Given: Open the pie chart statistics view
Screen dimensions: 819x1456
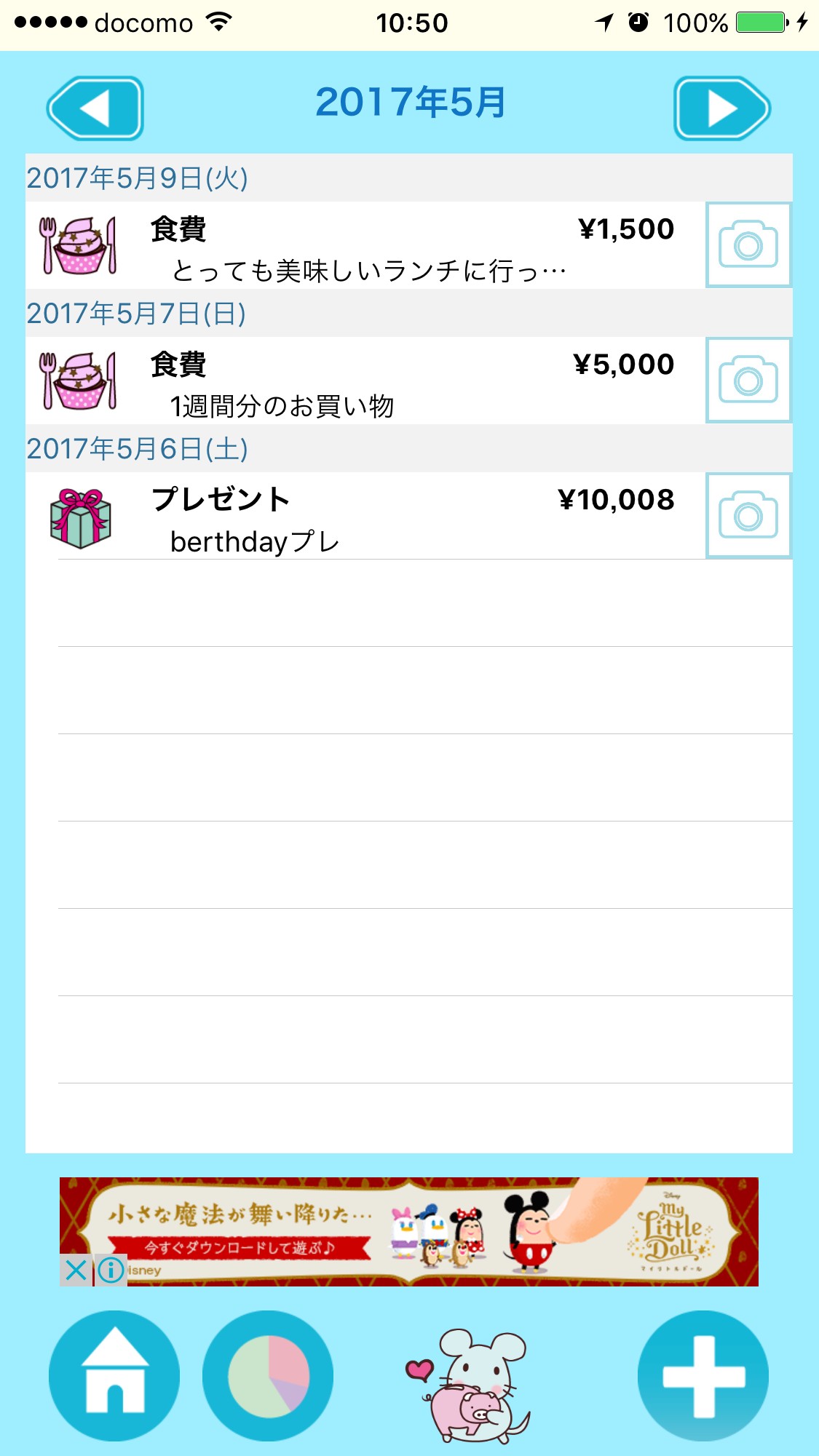Looking at the screenshot, I should pyautogui.click(x=268, y=1375).
